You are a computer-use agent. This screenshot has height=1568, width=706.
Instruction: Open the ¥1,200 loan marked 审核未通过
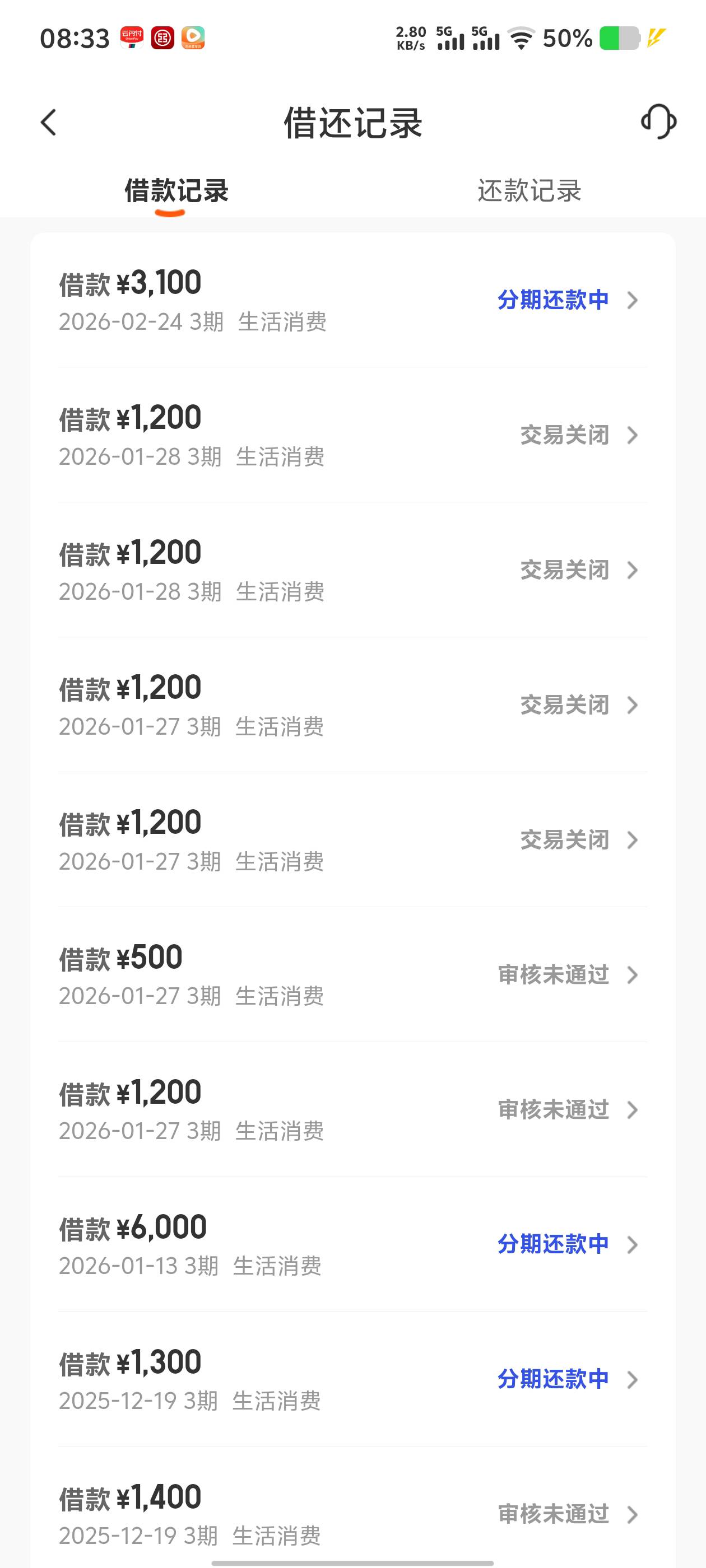click(352, 1110)
